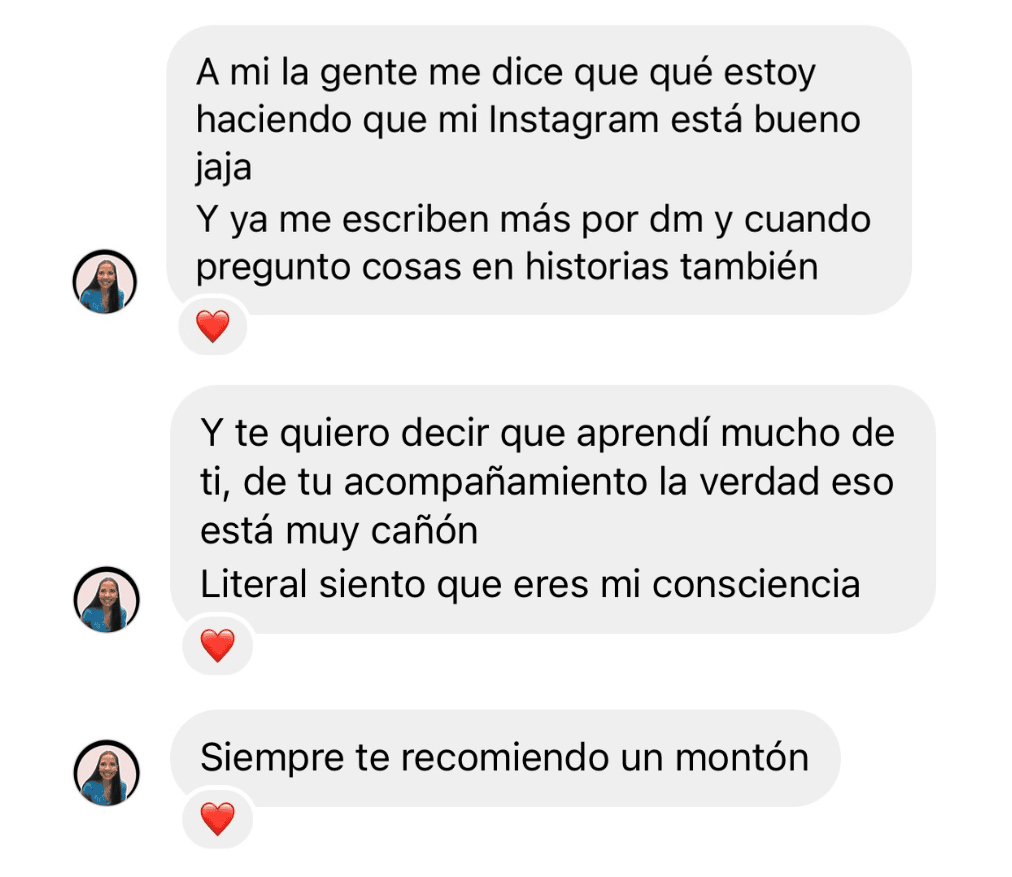Open sender's avatar beside 'pregunto cosas en historias' message

click(105, 281)
